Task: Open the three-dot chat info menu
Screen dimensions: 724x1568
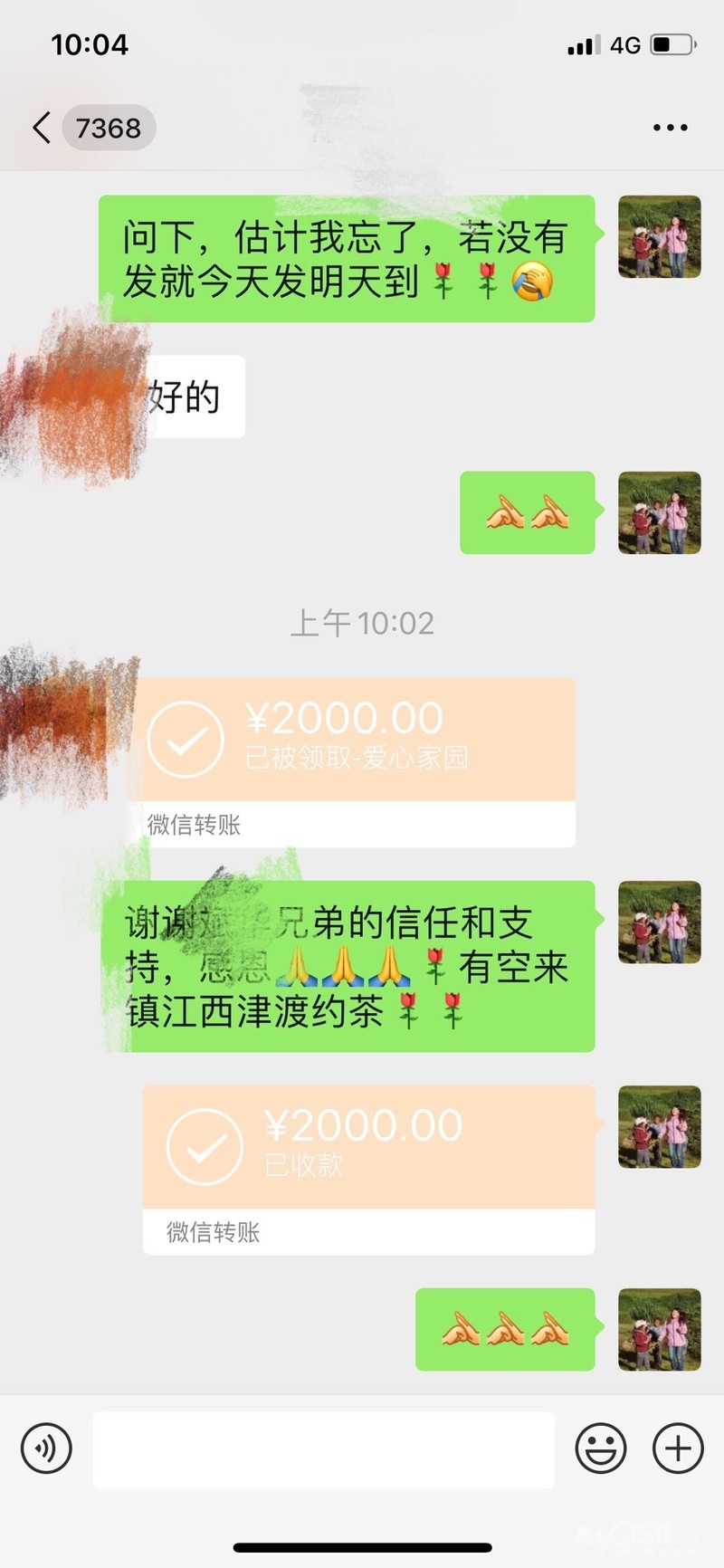Action: coord(670,128)
